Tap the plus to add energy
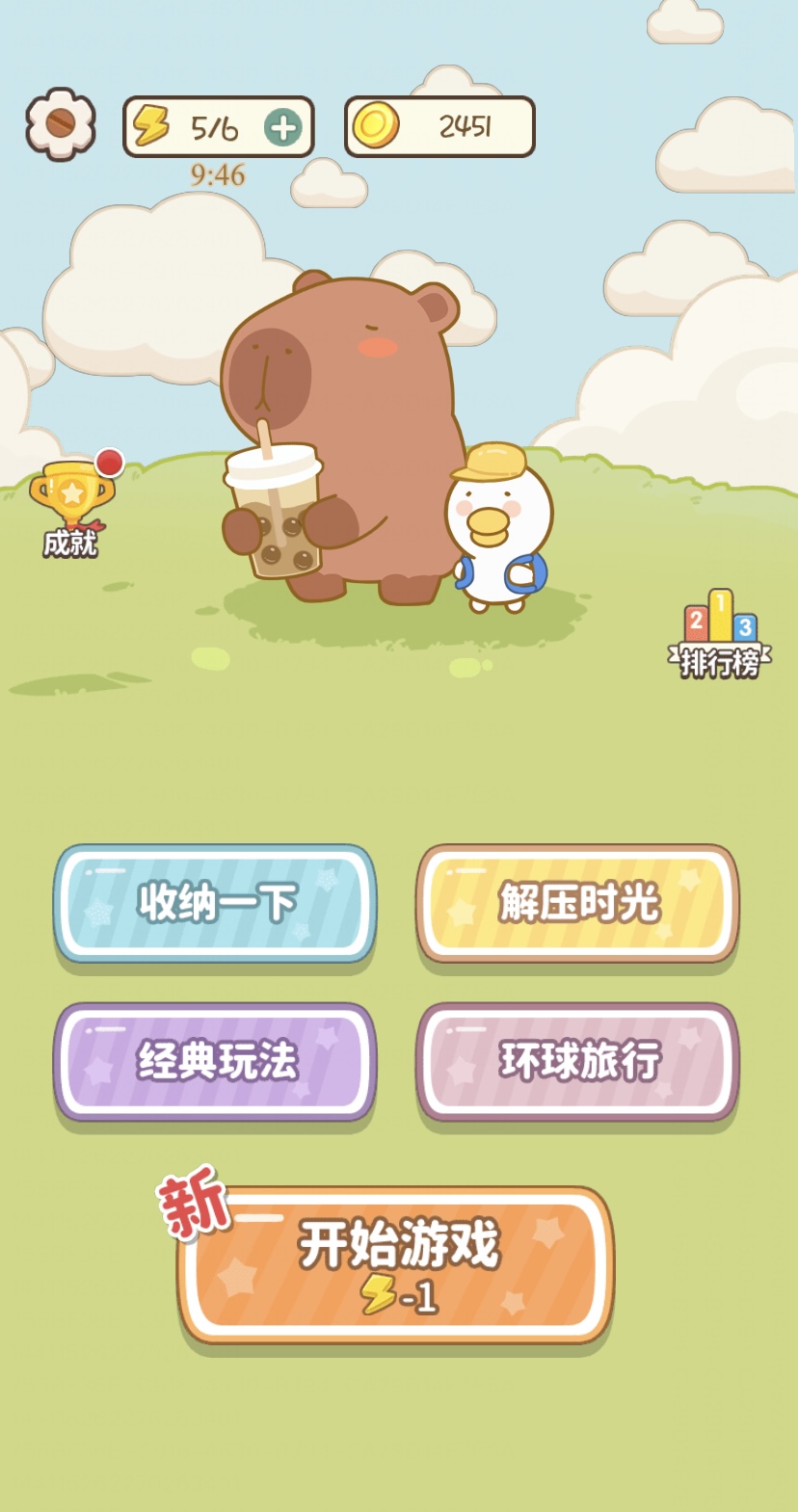Screen dimensions: 798x1512 click(282, 127)
